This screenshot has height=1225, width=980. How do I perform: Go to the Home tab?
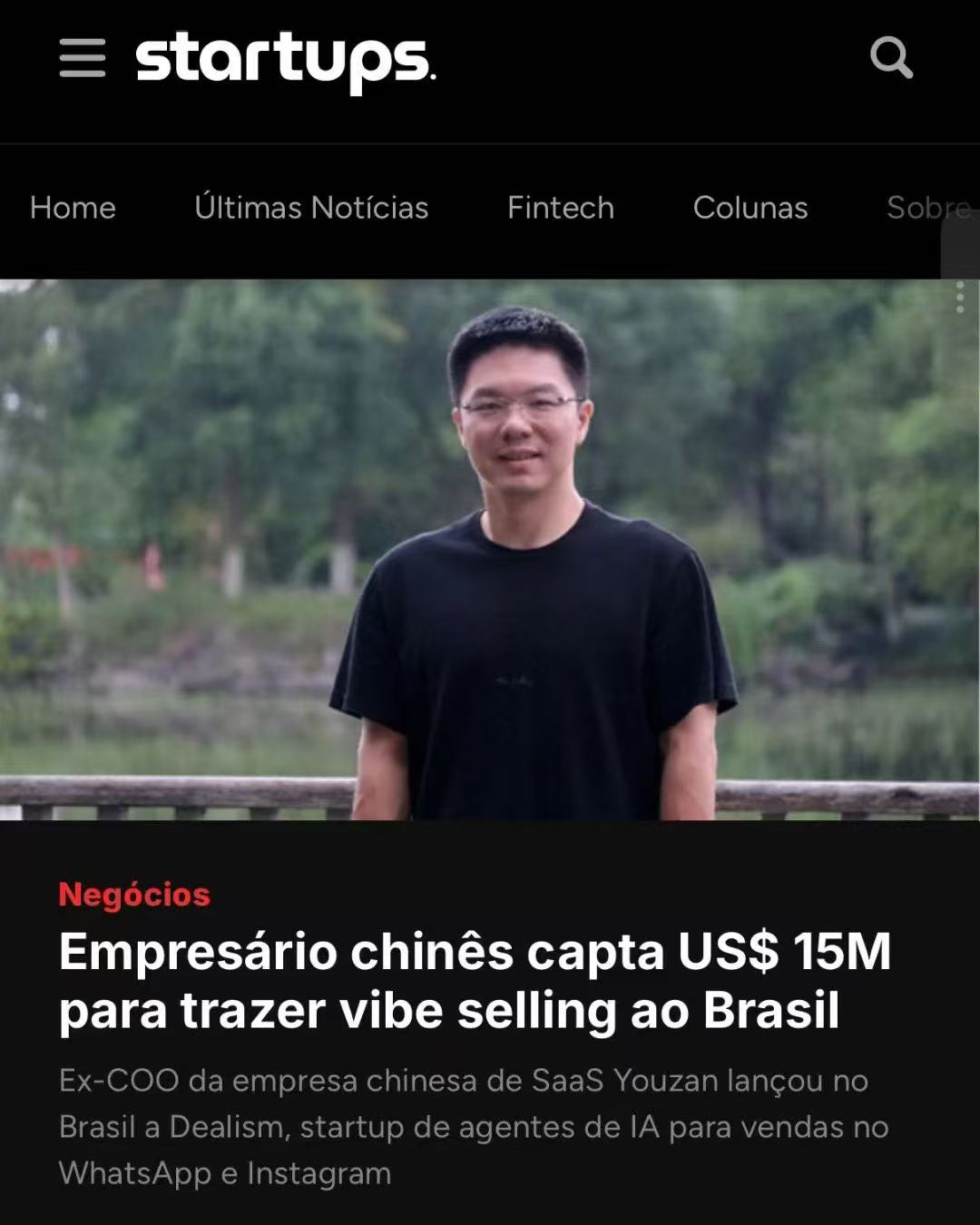point(73,208)
